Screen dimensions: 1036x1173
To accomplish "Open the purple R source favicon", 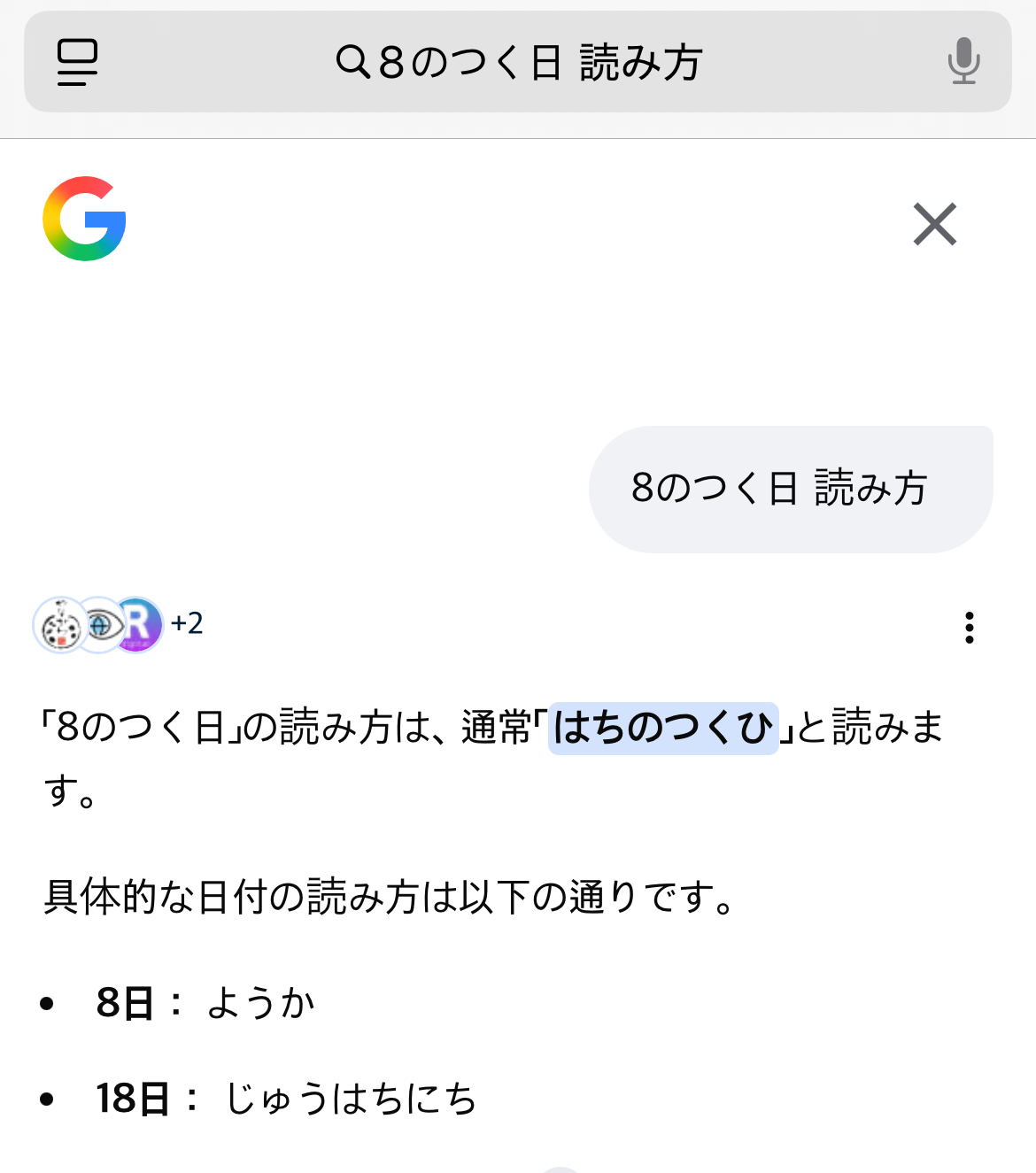I will pyautogui.click(x=140, y=625).
